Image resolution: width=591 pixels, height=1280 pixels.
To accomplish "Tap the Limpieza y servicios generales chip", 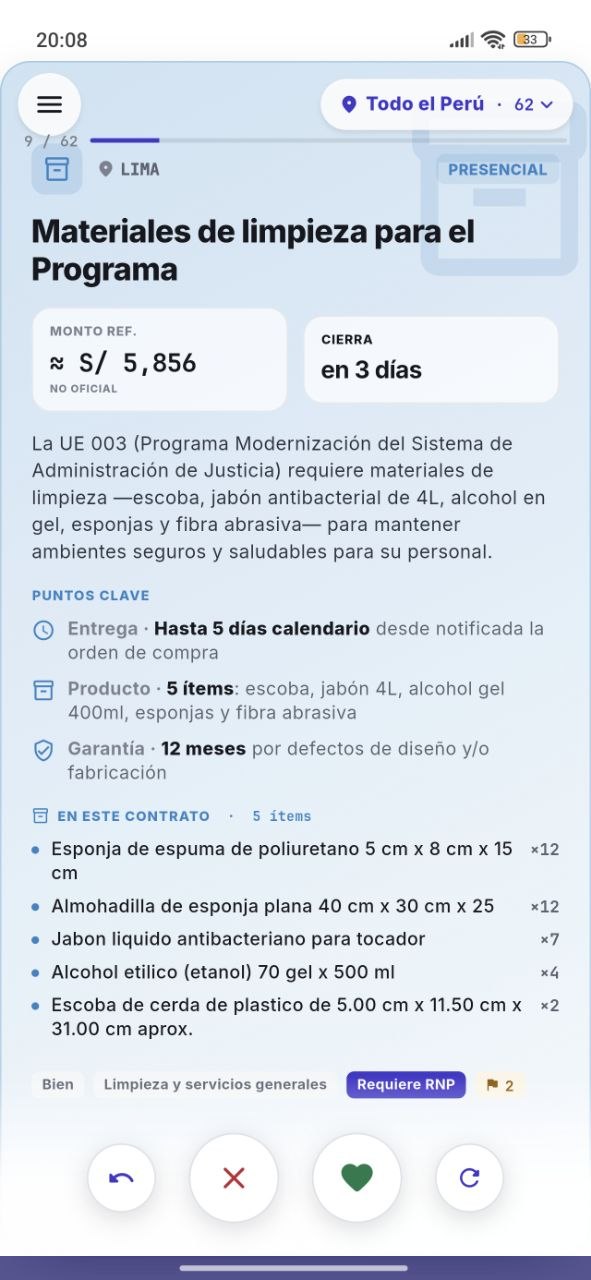I will [215, 1085].
